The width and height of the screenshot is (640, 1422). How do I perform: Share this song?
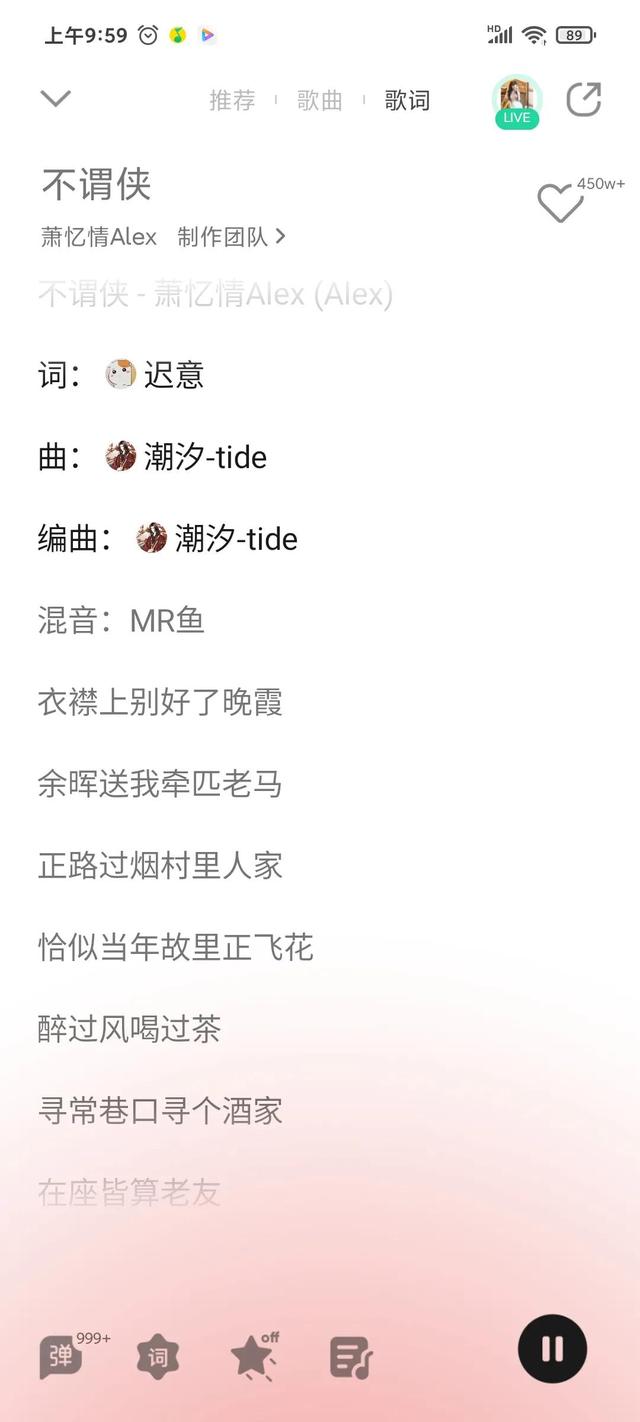(584, 99)
